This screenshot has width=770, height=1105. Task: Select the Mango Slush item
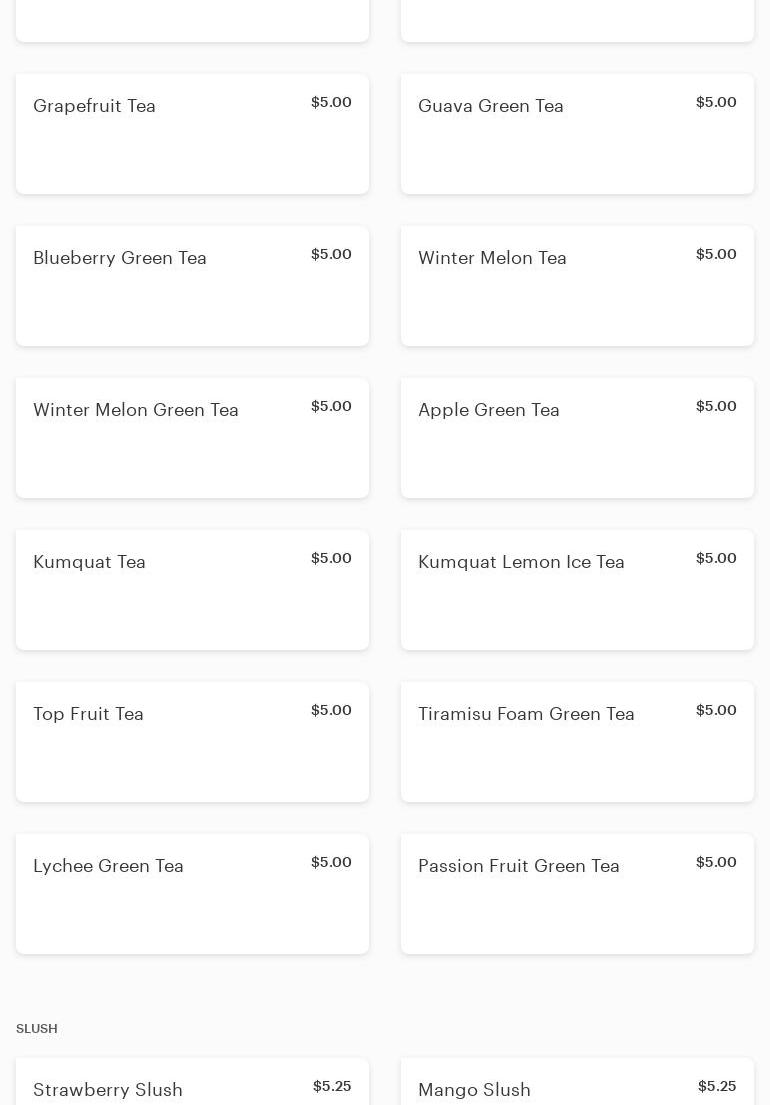[577, 1085]
